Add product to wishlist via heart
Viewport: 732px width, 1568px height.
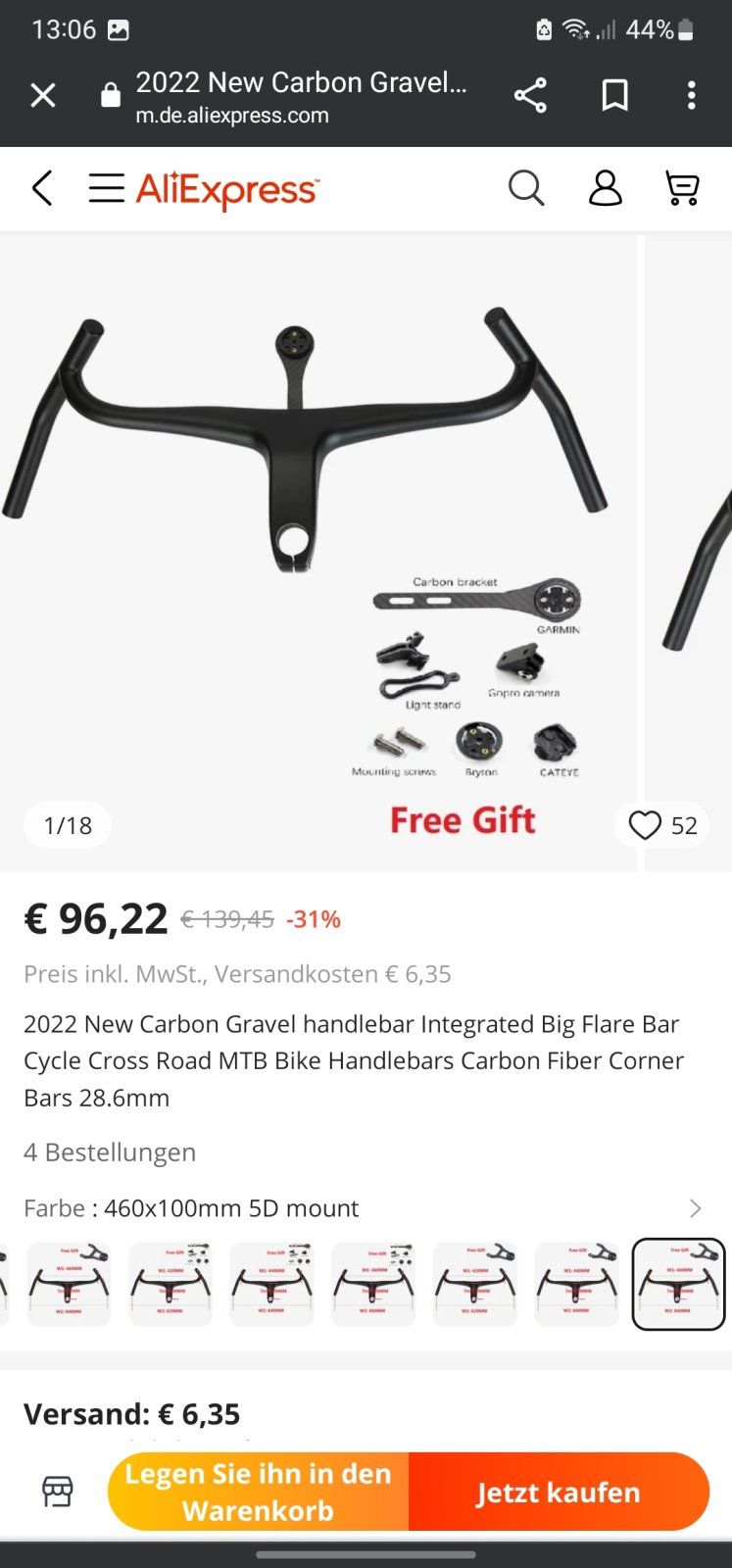[x=645, y=826]
